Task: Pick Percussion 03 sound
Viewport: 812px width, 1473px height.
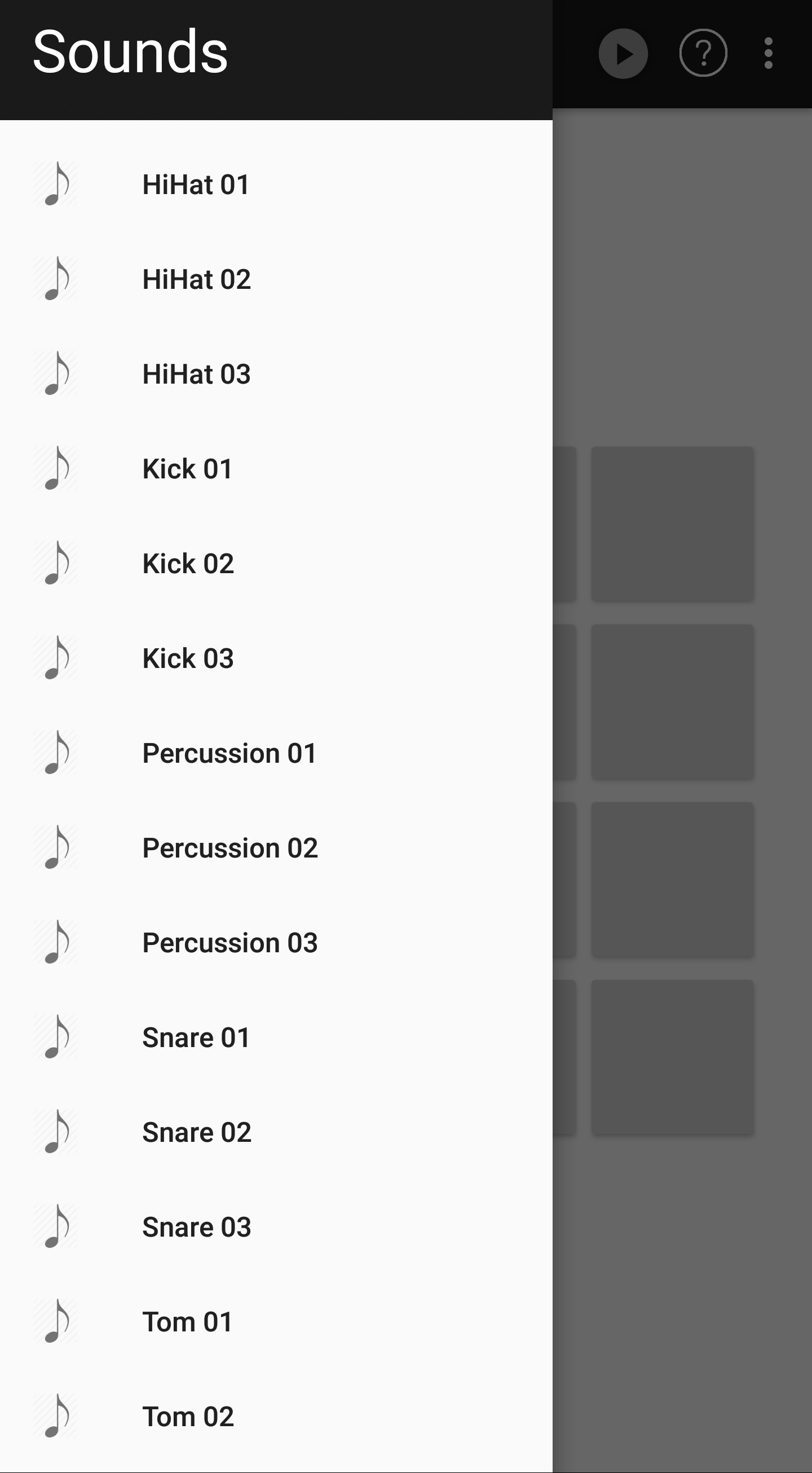Action: [x=276, y=943]
